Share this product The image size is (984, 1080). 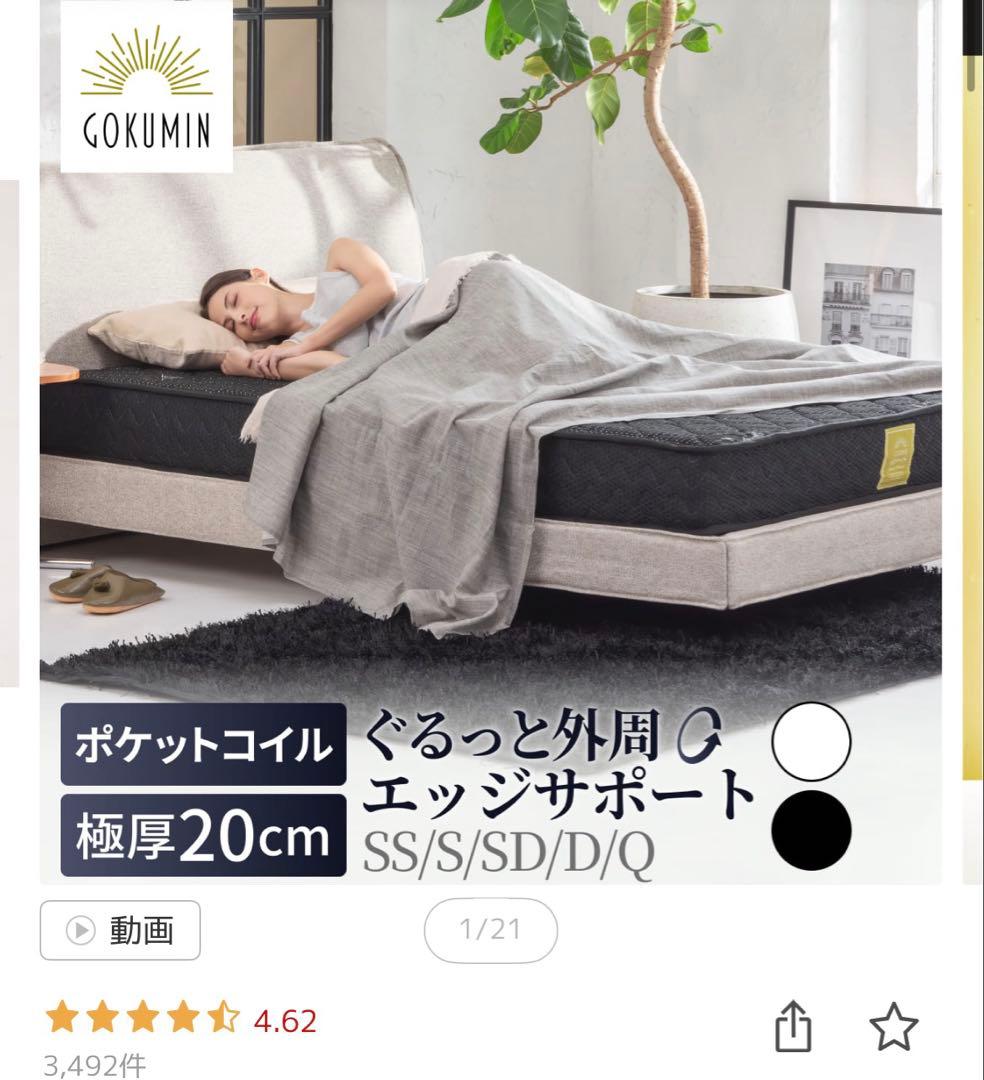[x=793, y=1027]
